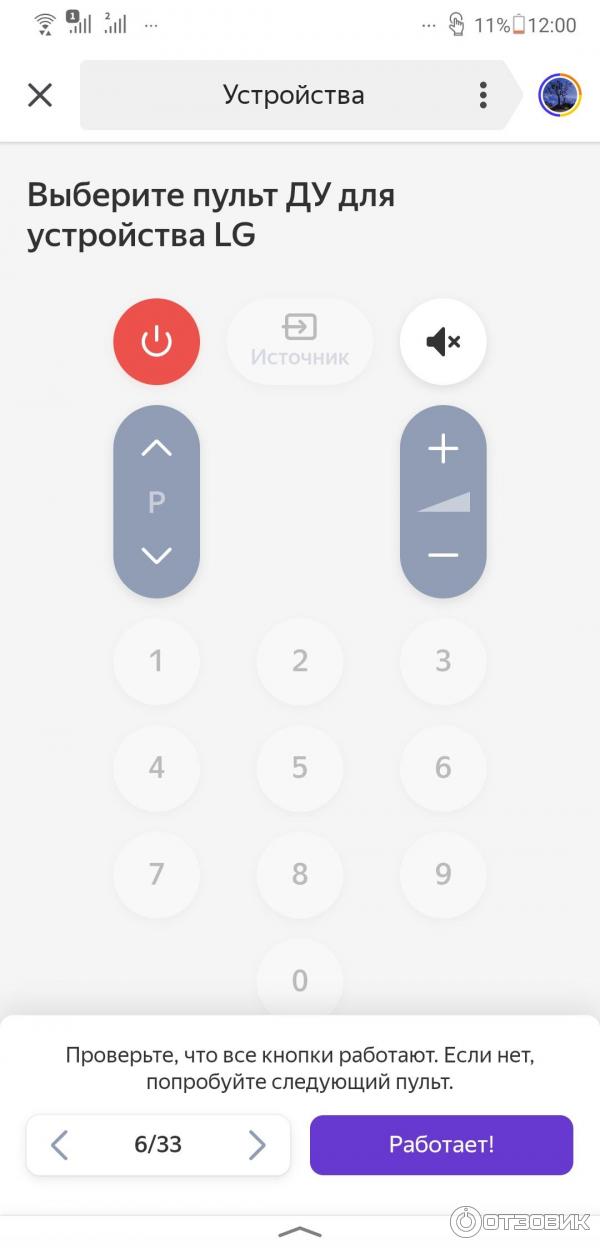
Task: Decrease the volume with minus
Action: point(443,555)
